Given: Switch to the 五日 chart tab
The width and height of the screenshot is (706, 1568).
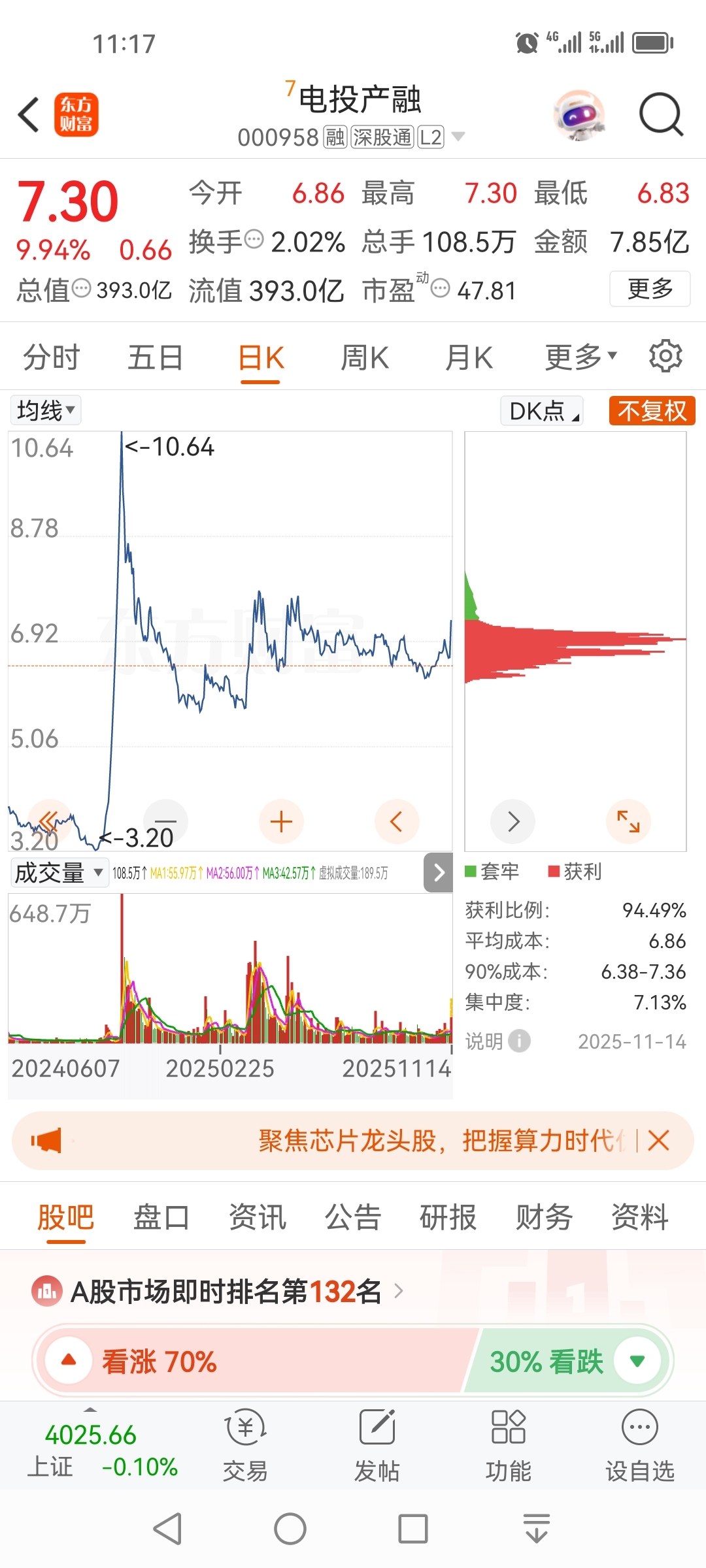Looking at the screenshot, I should click(x=155, y=358).
